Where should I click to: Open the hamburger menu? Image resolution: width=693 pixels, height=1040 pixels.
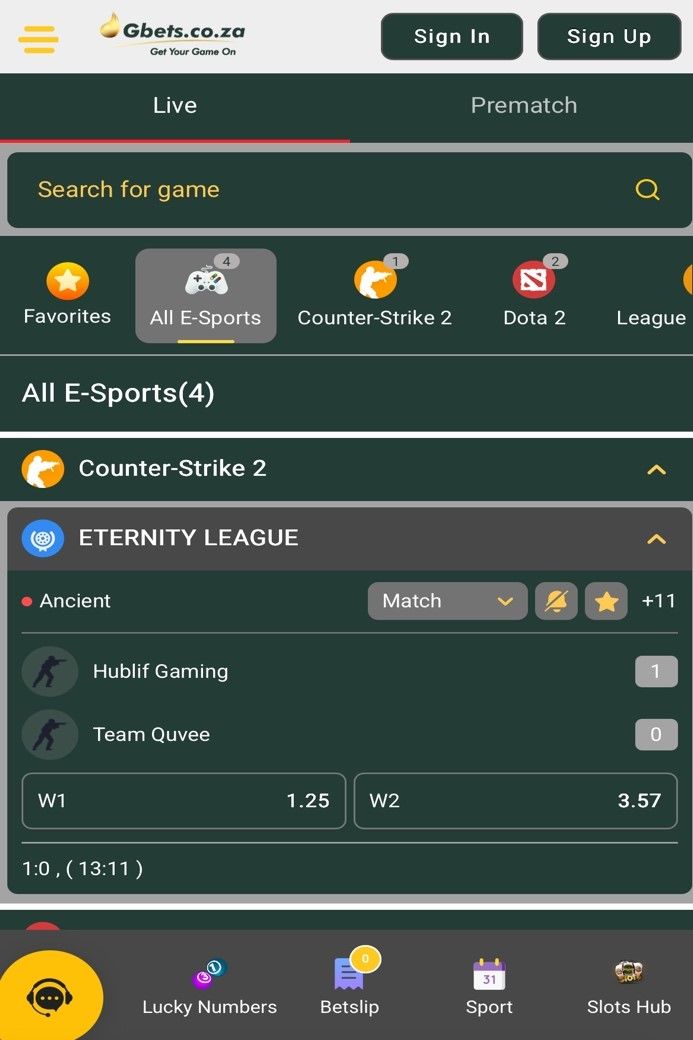pyautogui.click(x=38, y=38)
